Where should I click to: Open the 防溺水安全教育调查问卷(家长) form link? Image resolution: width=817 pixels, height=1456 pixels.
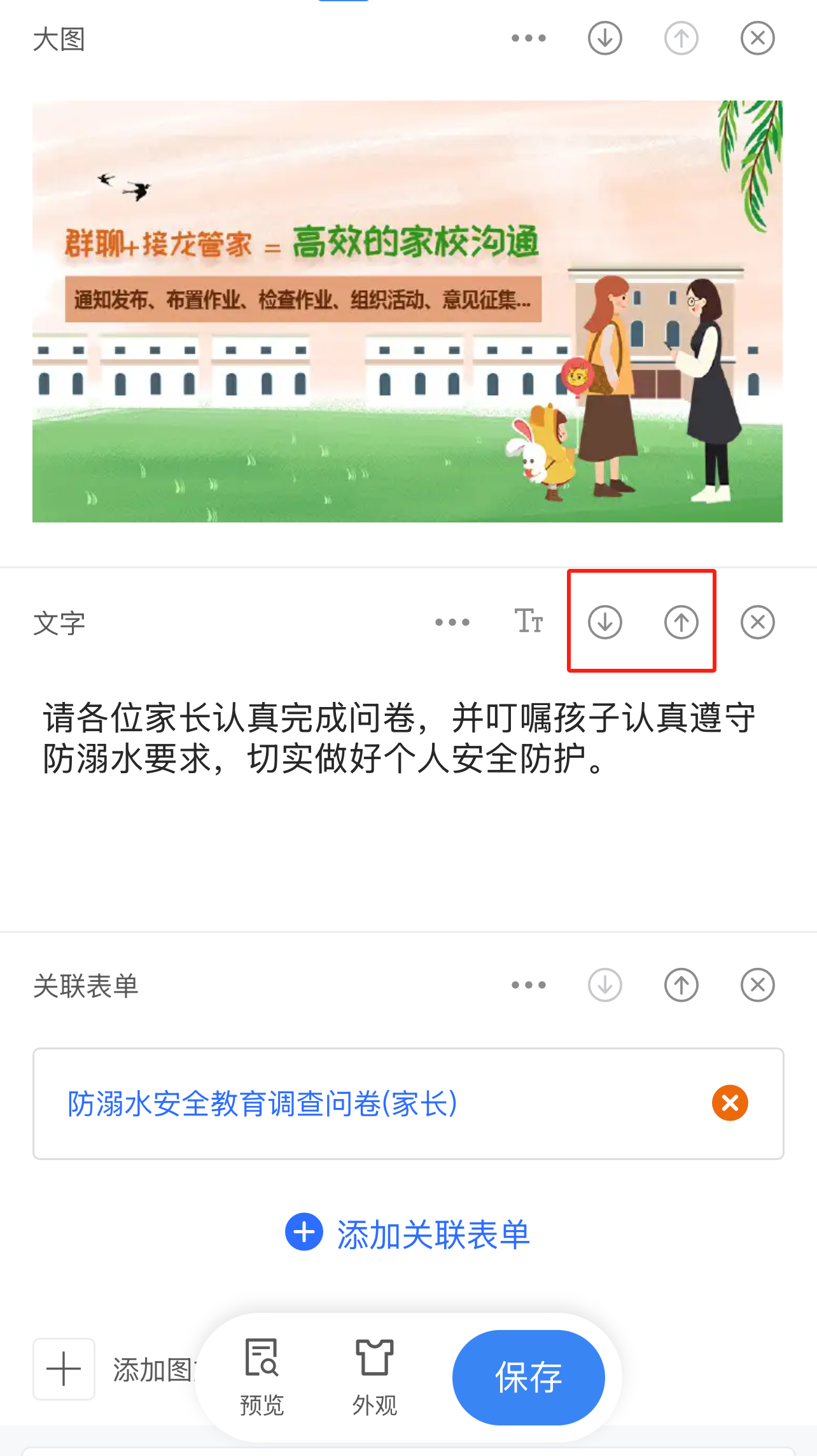(262, 1103)
